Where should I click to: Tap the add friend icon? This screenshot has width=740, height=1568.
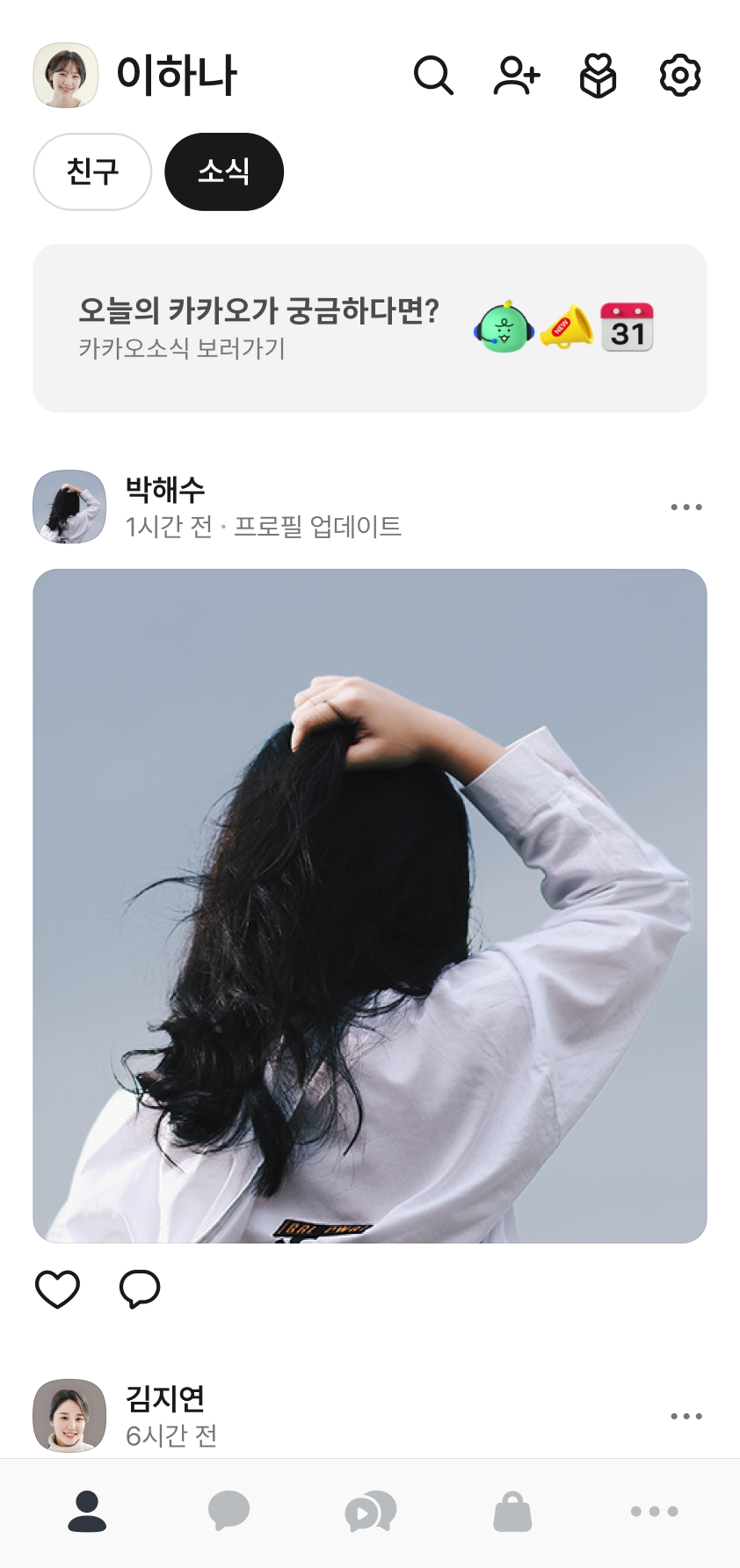tap(516, 77)
